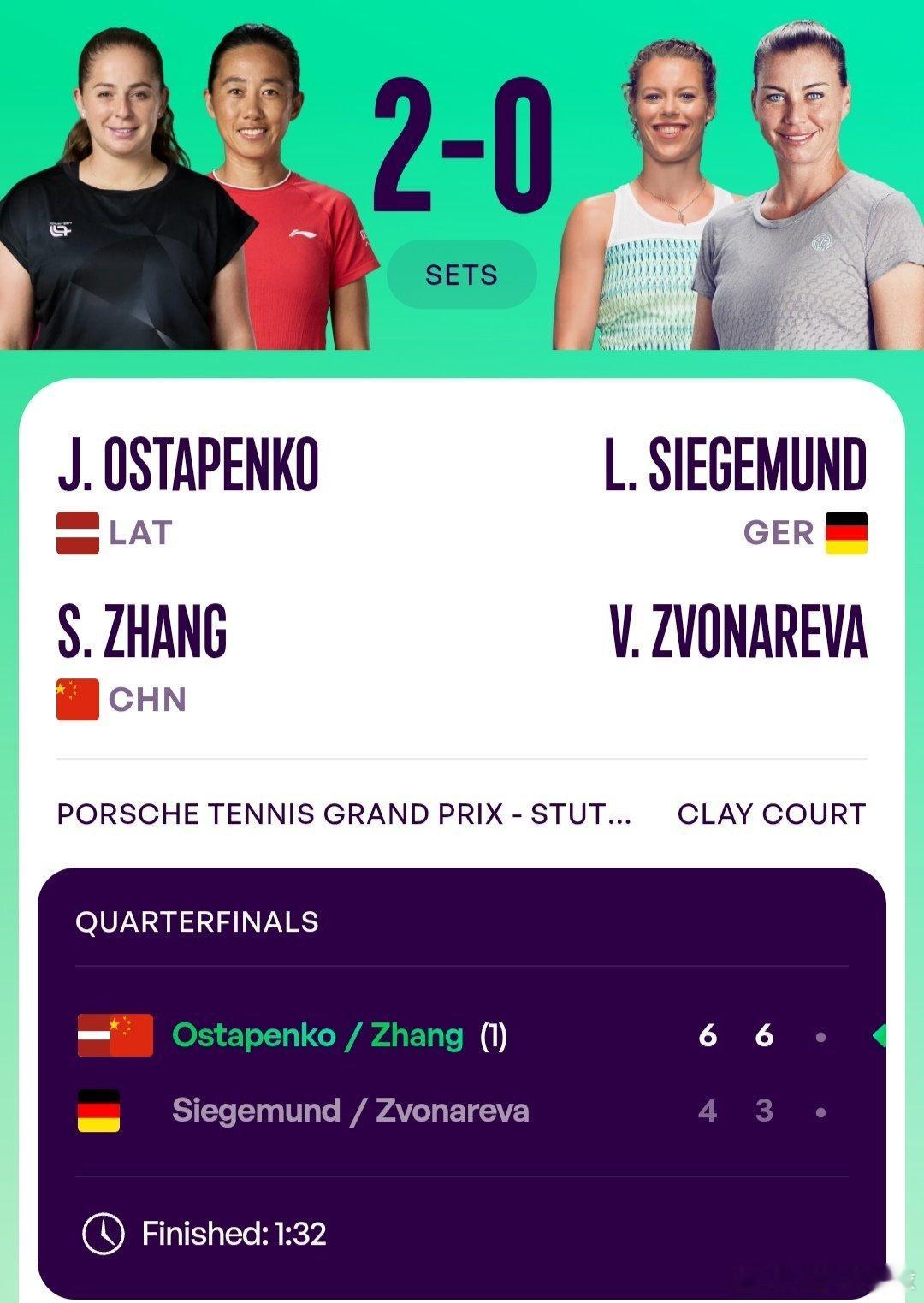924x1303 pixels.
Task: Switch to the CLAY COURT label
Action: (773, 814)
